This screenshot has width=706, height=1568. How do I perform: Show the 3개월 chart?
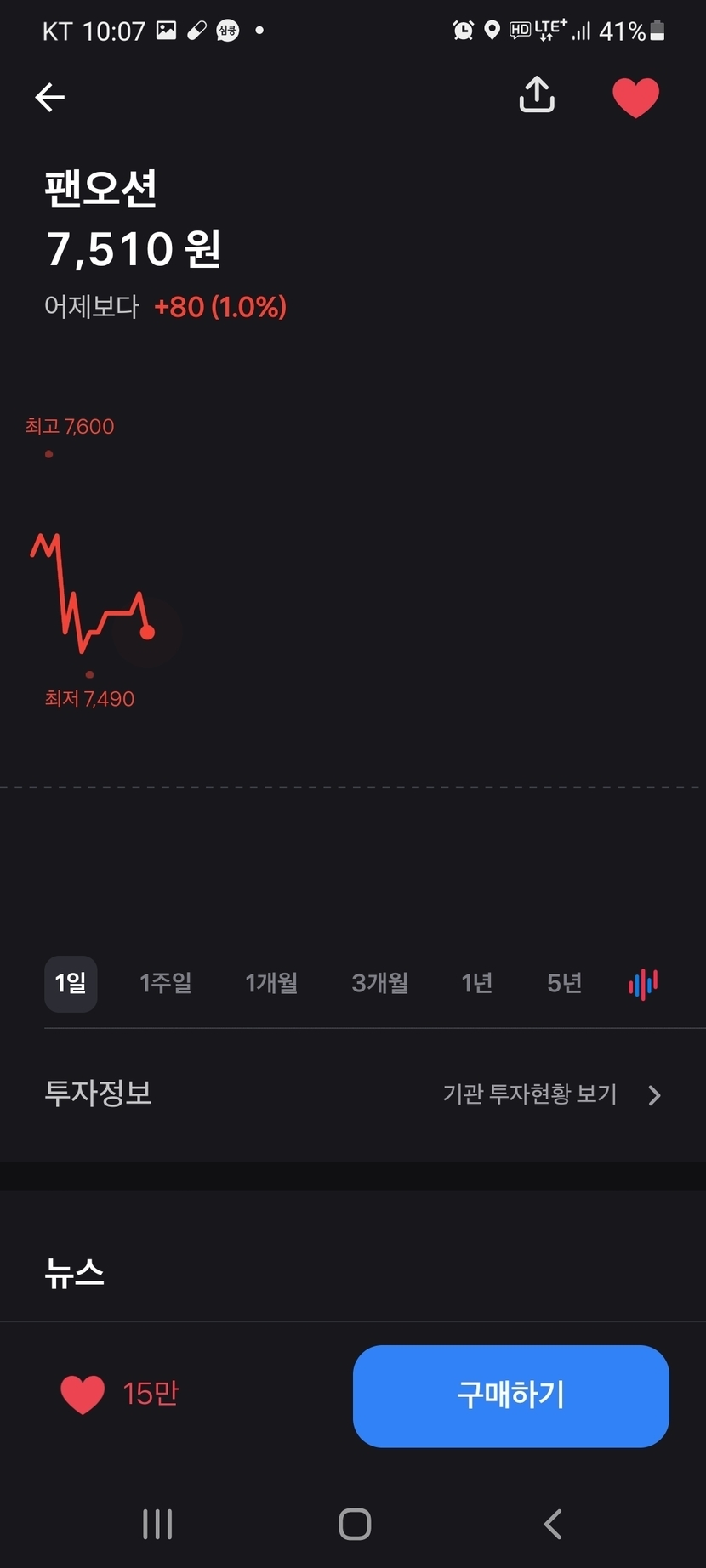(x=380, y=984)
